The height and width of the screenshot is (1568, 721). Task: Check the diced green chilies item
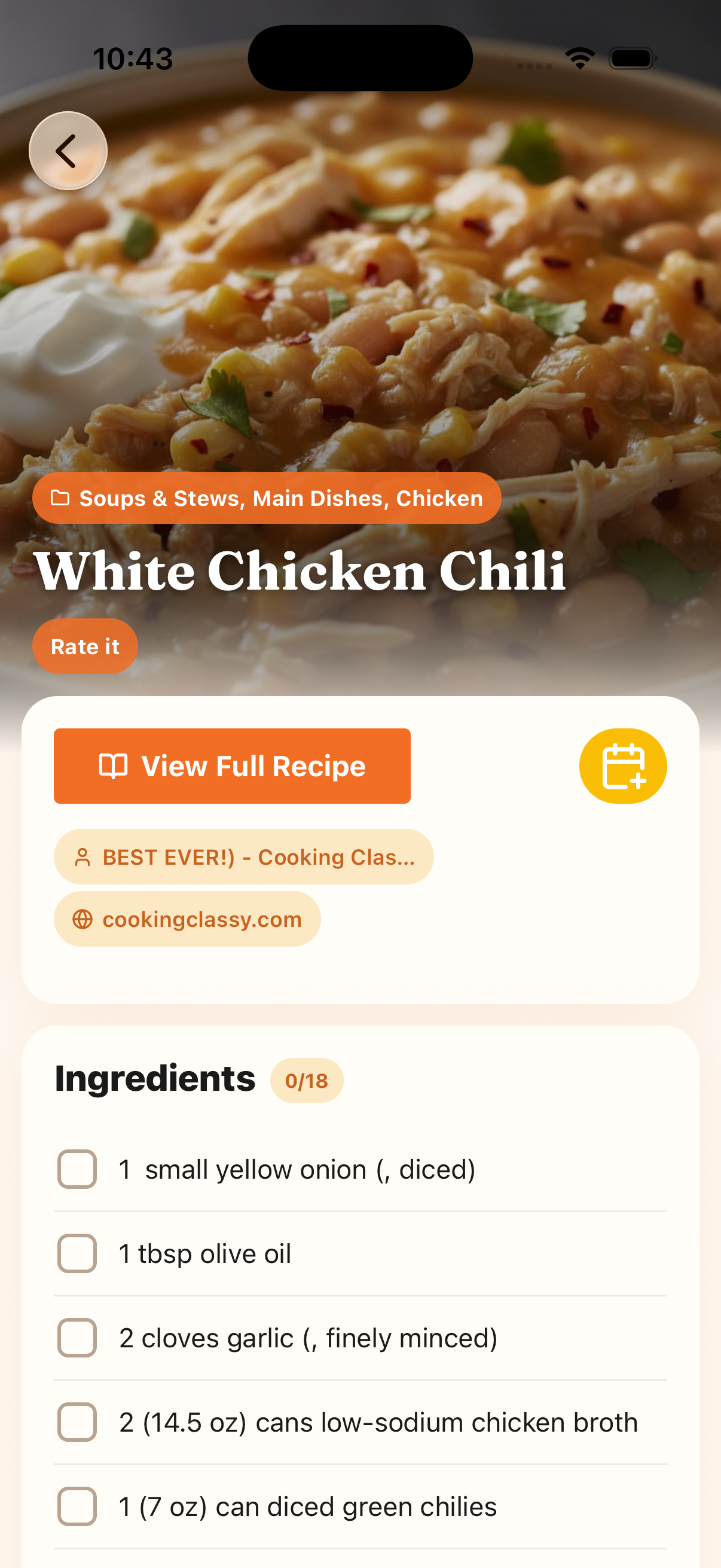tap(77, 1506)
